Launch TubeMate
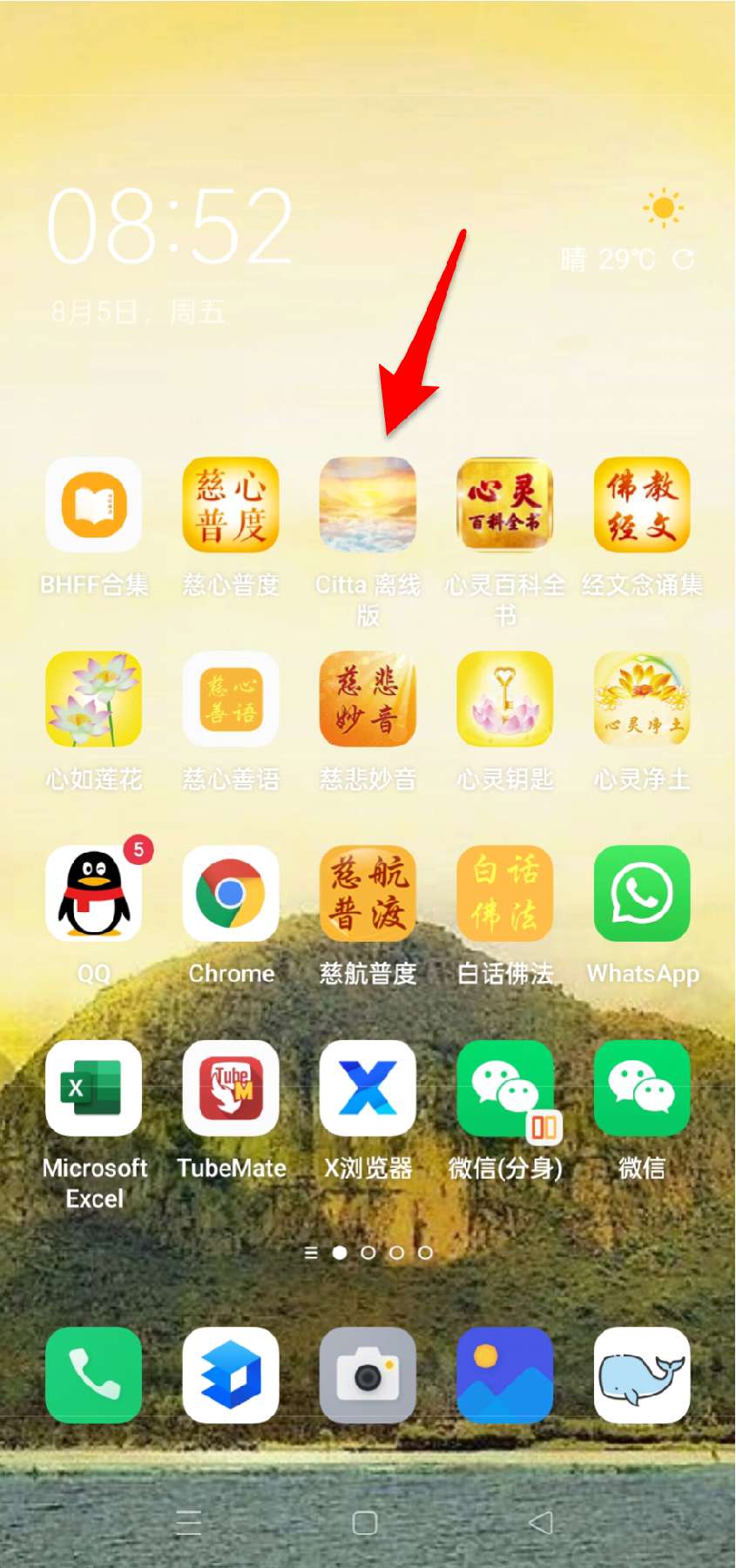736x1568 pixels. [231, 1088]
